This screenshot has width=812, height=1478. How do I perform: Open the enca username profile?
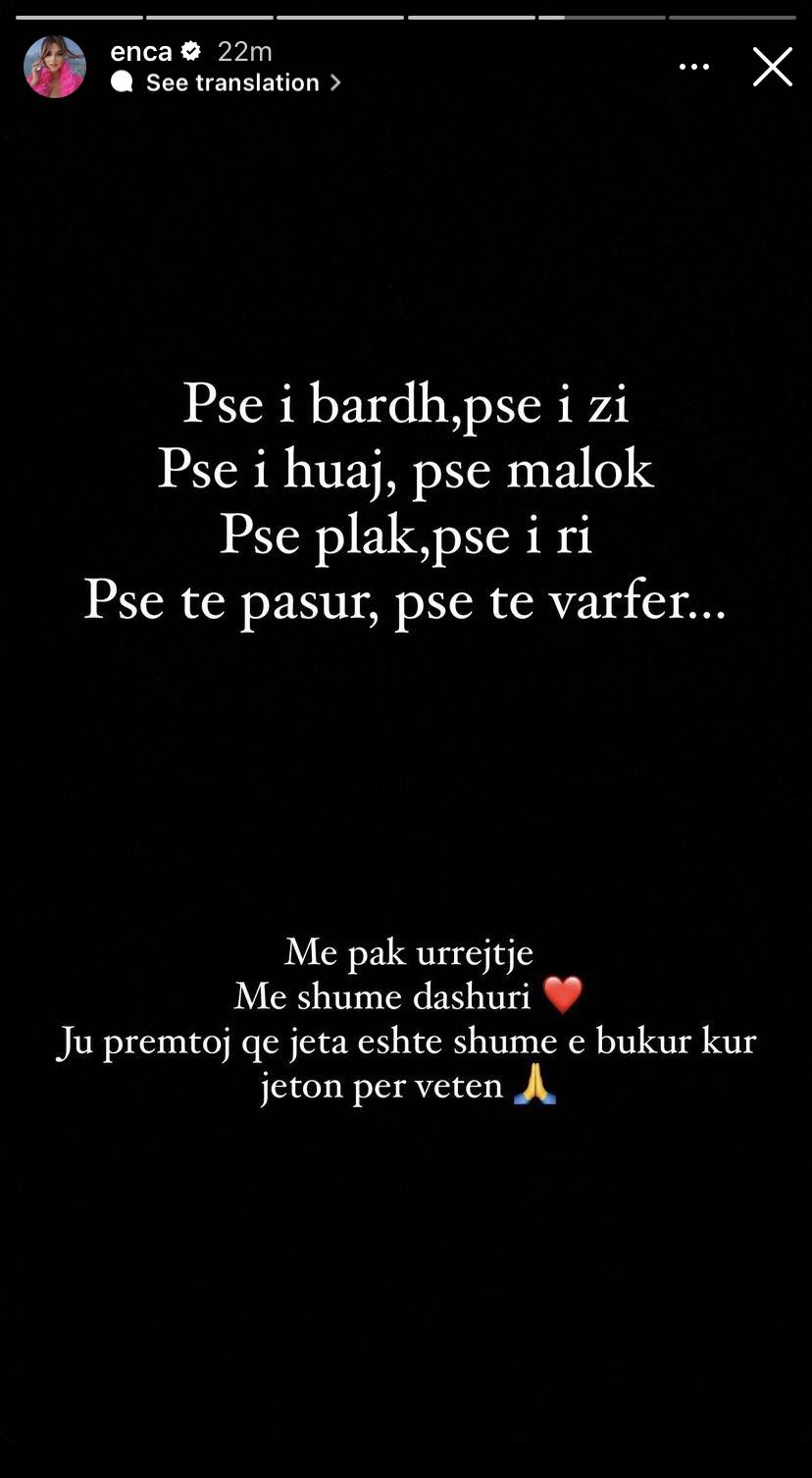(x=141, y=51)
